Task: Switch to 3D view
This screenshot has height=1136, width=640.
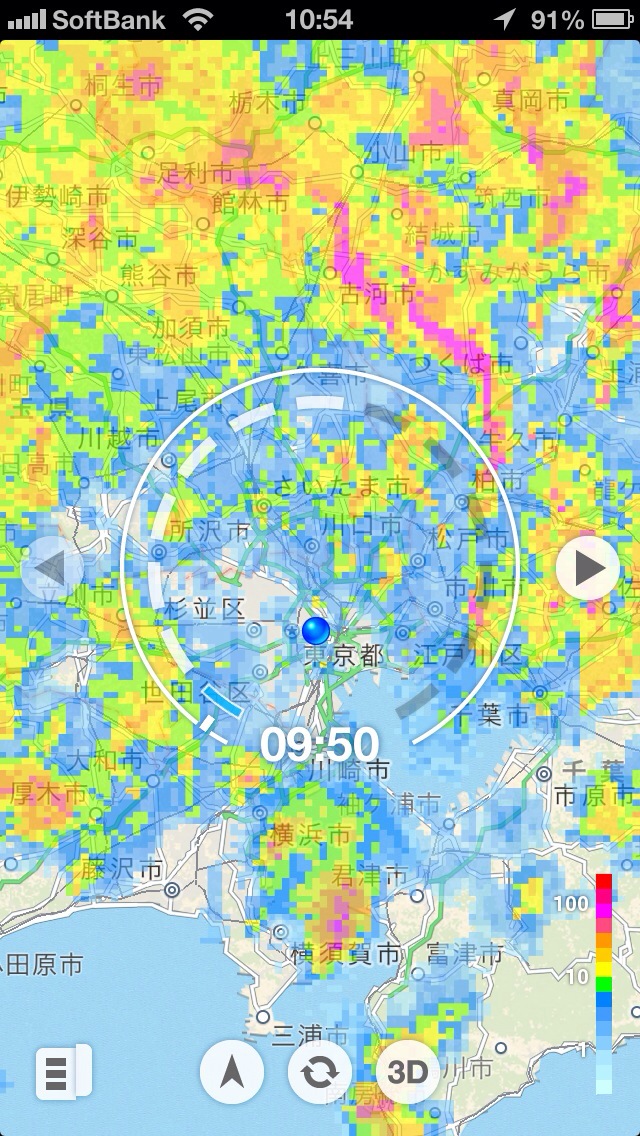Action: click(407, 1072)
